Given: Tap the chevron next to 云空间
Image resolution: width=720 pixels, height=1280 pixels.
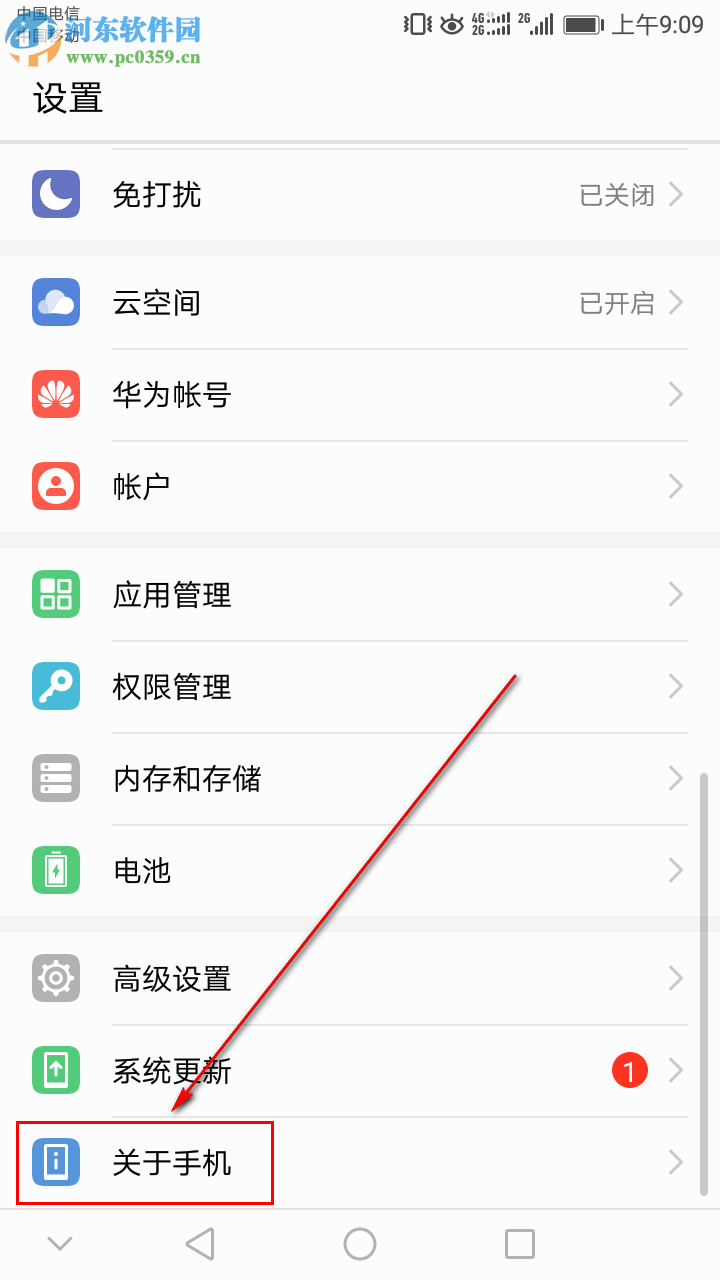Looking at the screenshot, I should pos(675,302).
